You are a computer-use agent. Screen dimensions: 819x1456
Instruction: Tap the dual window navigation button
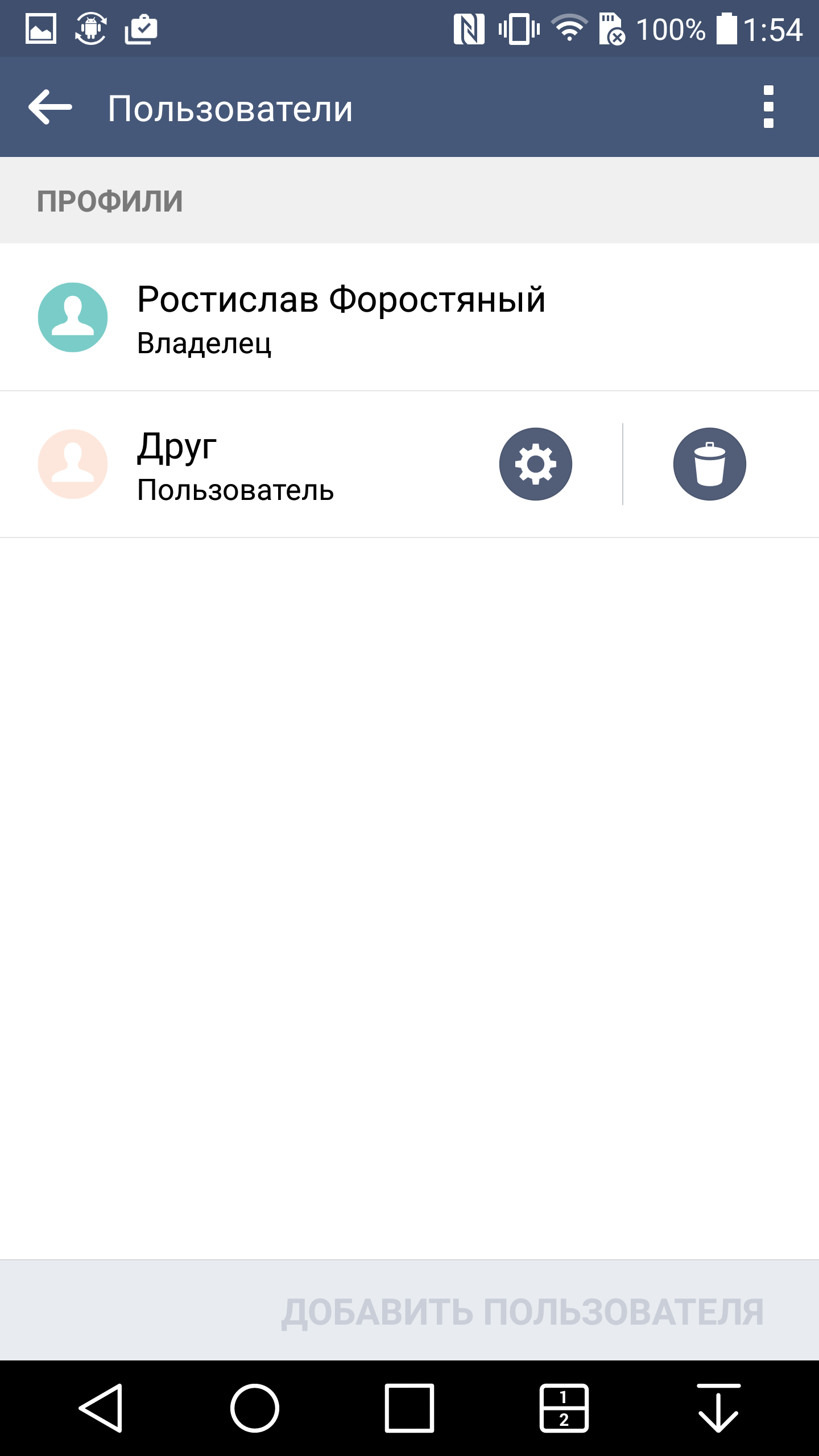click(x=564, y=1408)
